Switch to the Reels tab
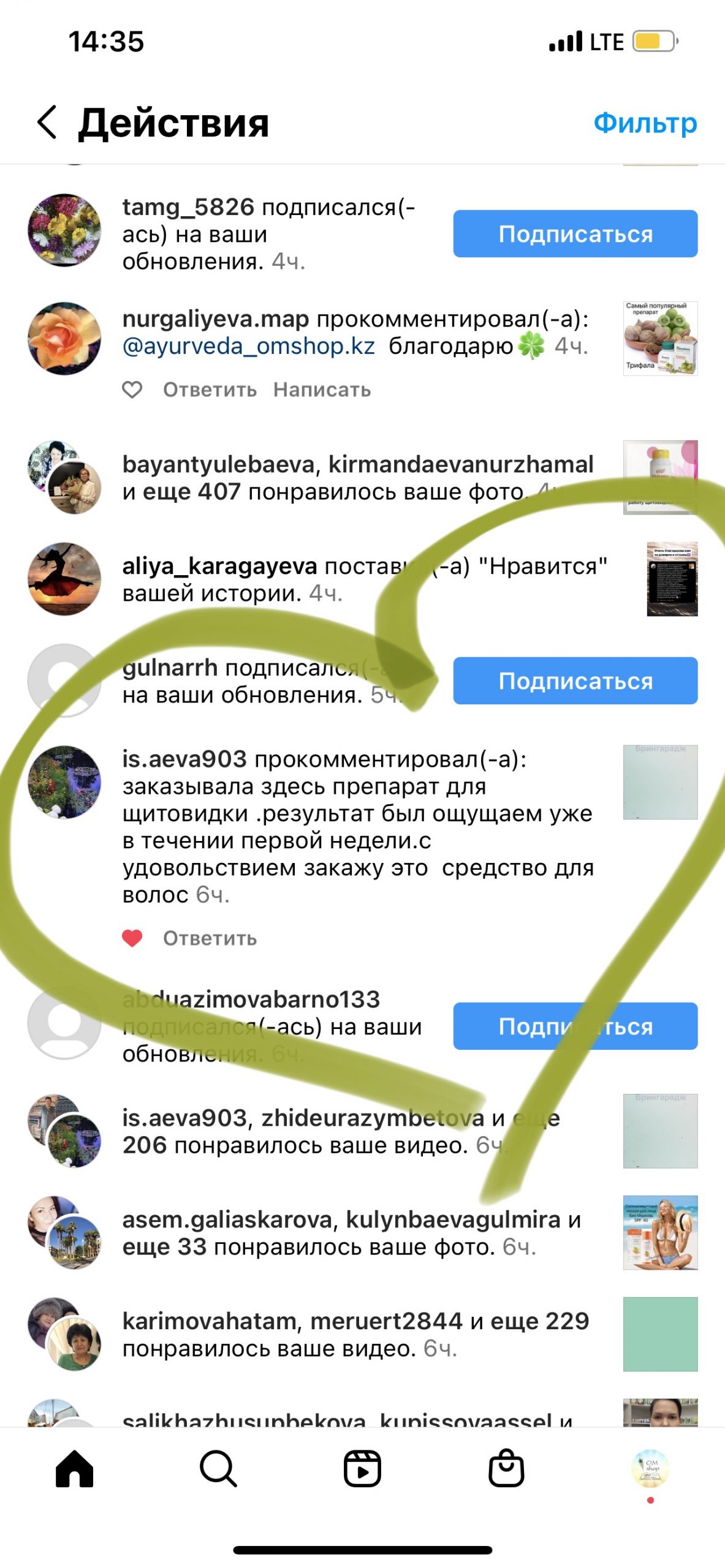Screen dimensions: 725x1568 coord(362,1468)
